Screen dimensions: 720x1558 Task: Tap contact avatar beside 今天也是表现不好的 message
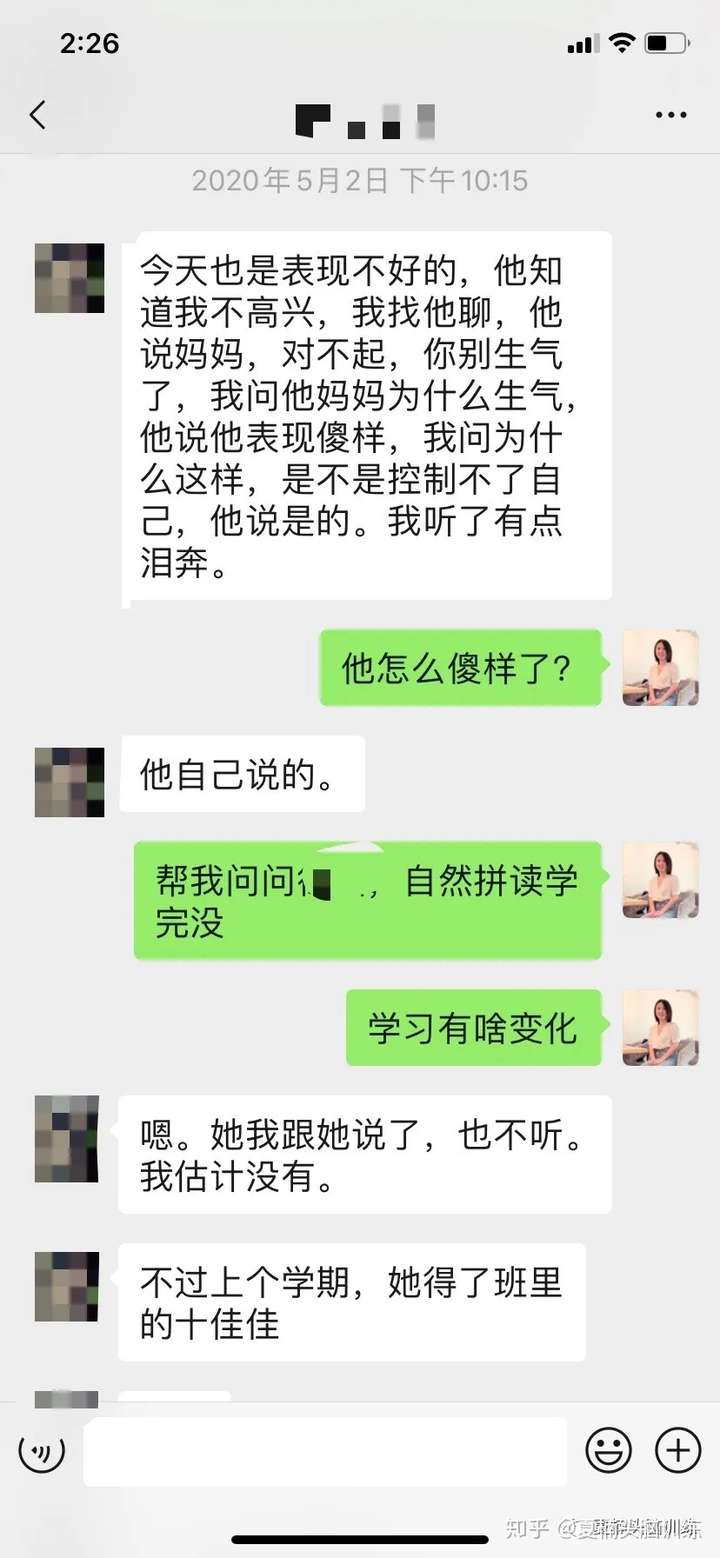click(x=69, y=278)
